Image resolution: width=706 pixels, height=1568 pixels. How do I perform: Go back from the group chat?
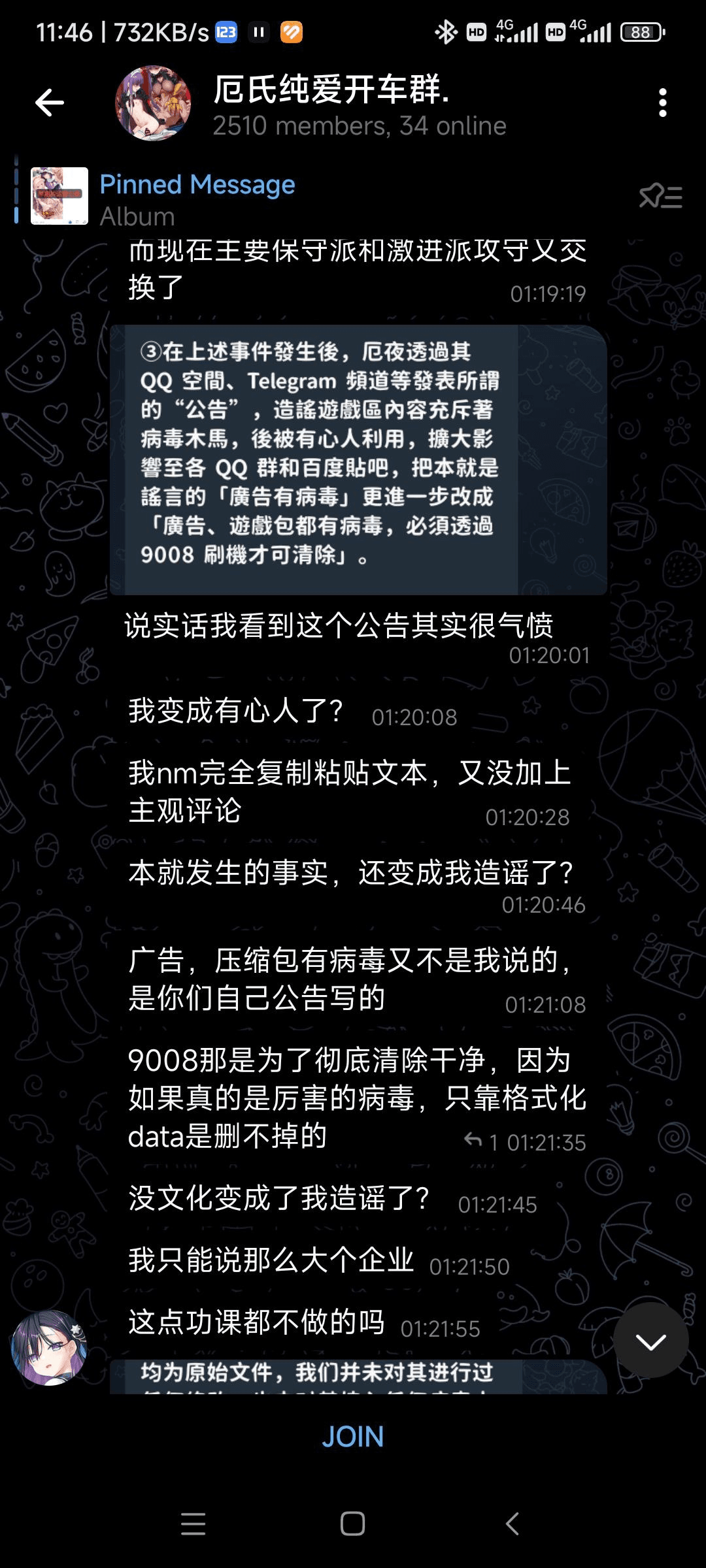point(49,103)
